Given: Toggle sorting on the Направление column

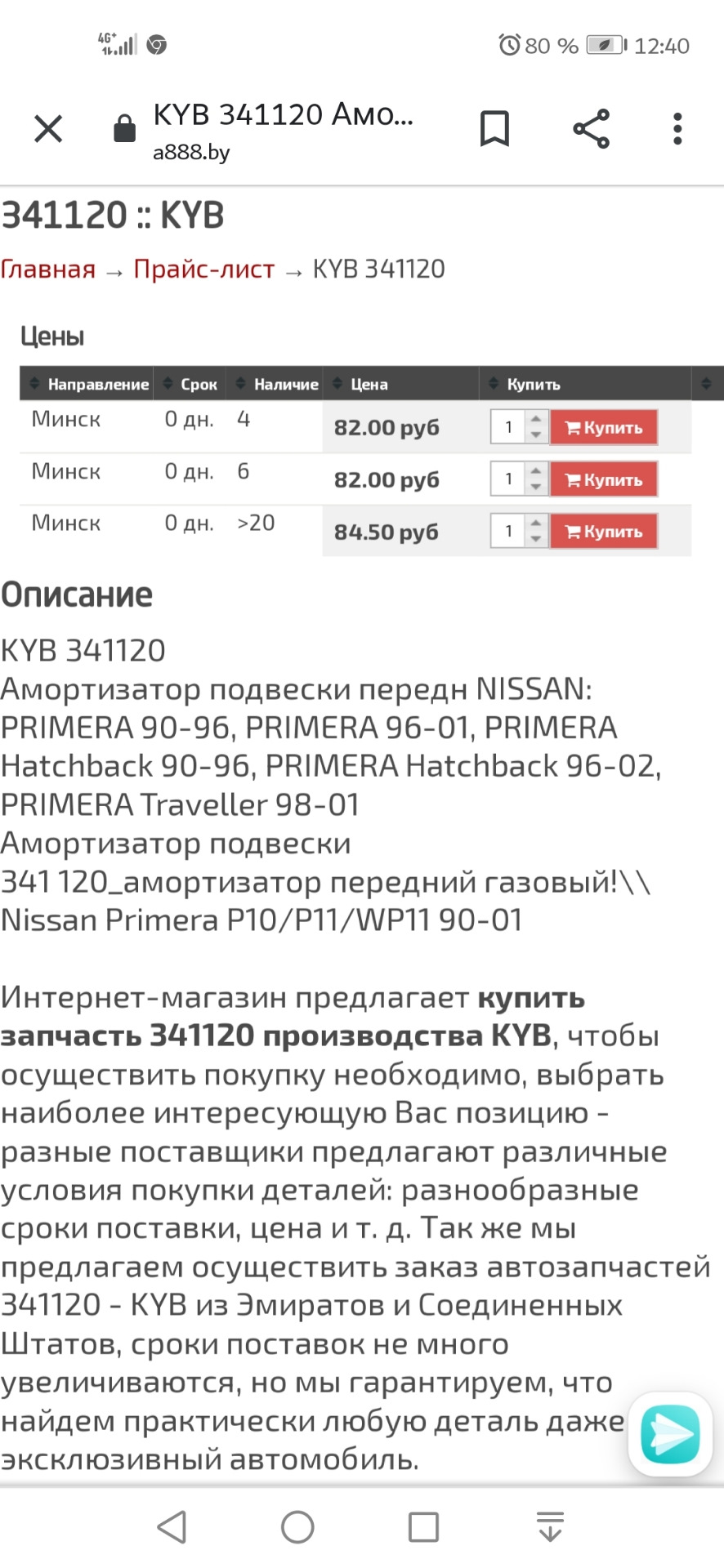Looking at the screenshot, I should click(34, 383).
